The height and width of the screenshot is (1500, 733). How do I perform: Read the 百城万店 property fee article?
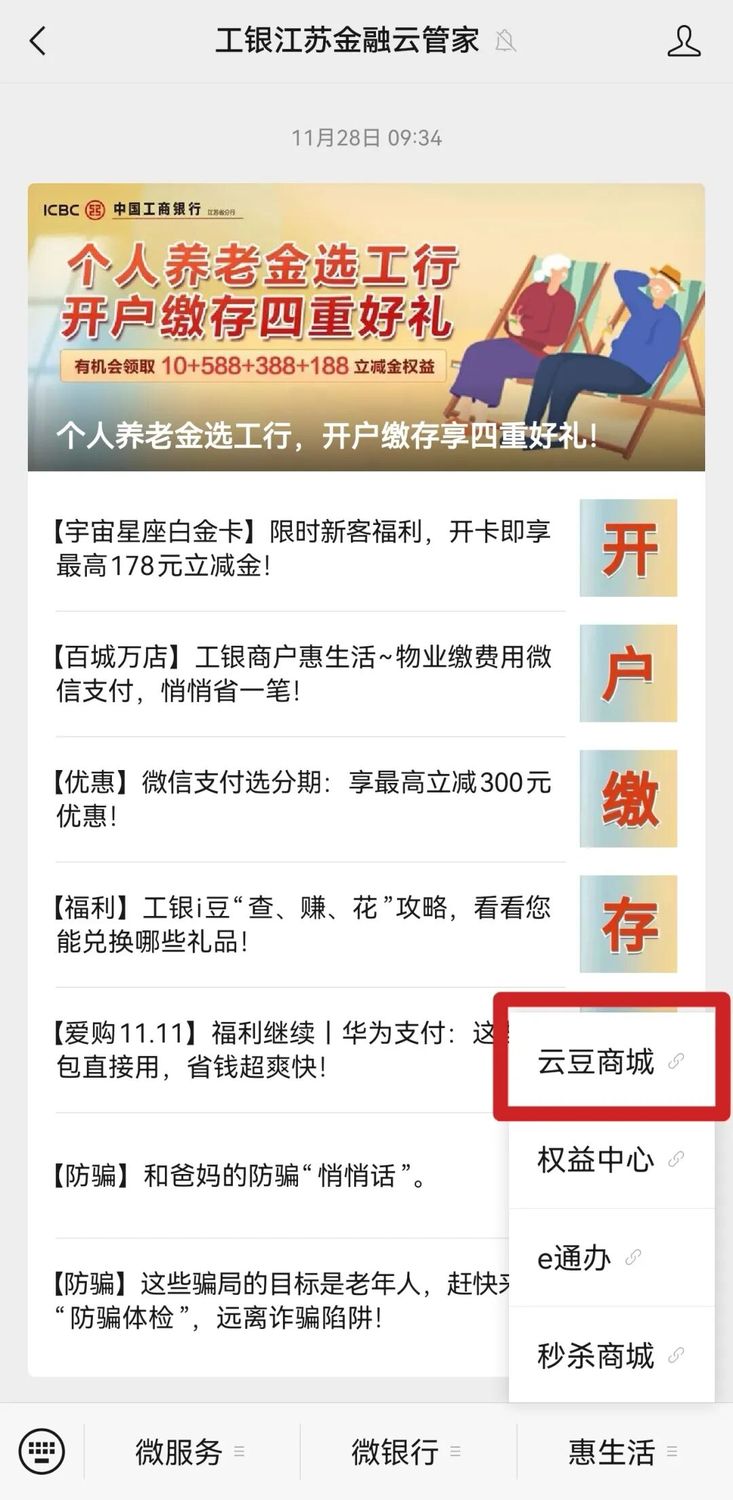click(x=304, y=673)
